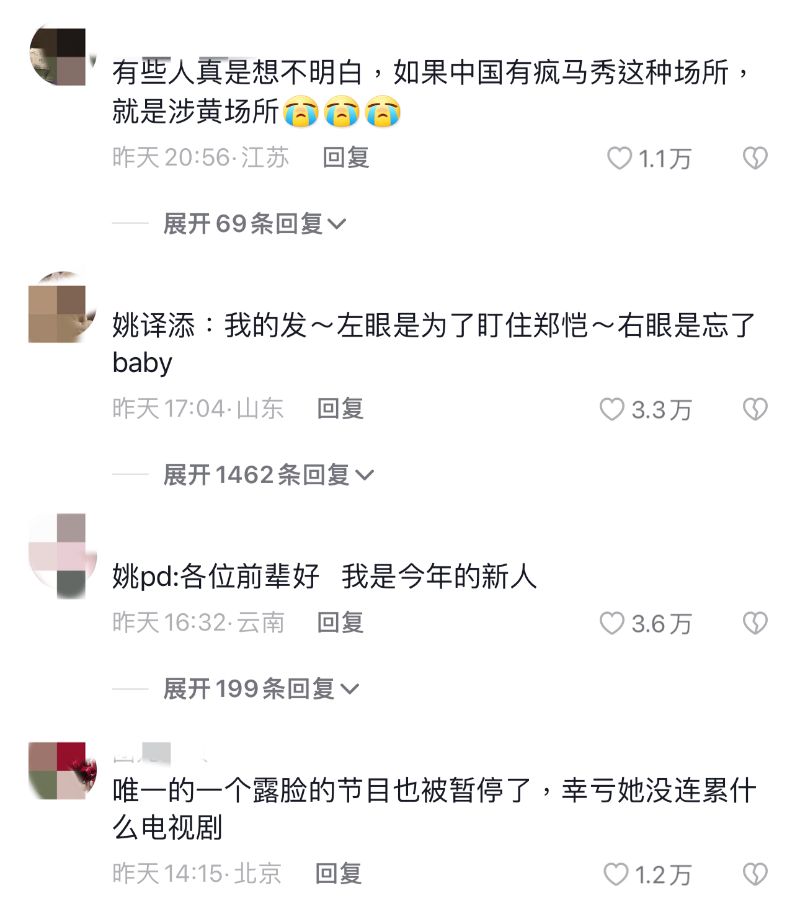This screenshot has height=914, width=800.
Task: Dislike the comment posted from 北京
Action: tap(755, 875)
